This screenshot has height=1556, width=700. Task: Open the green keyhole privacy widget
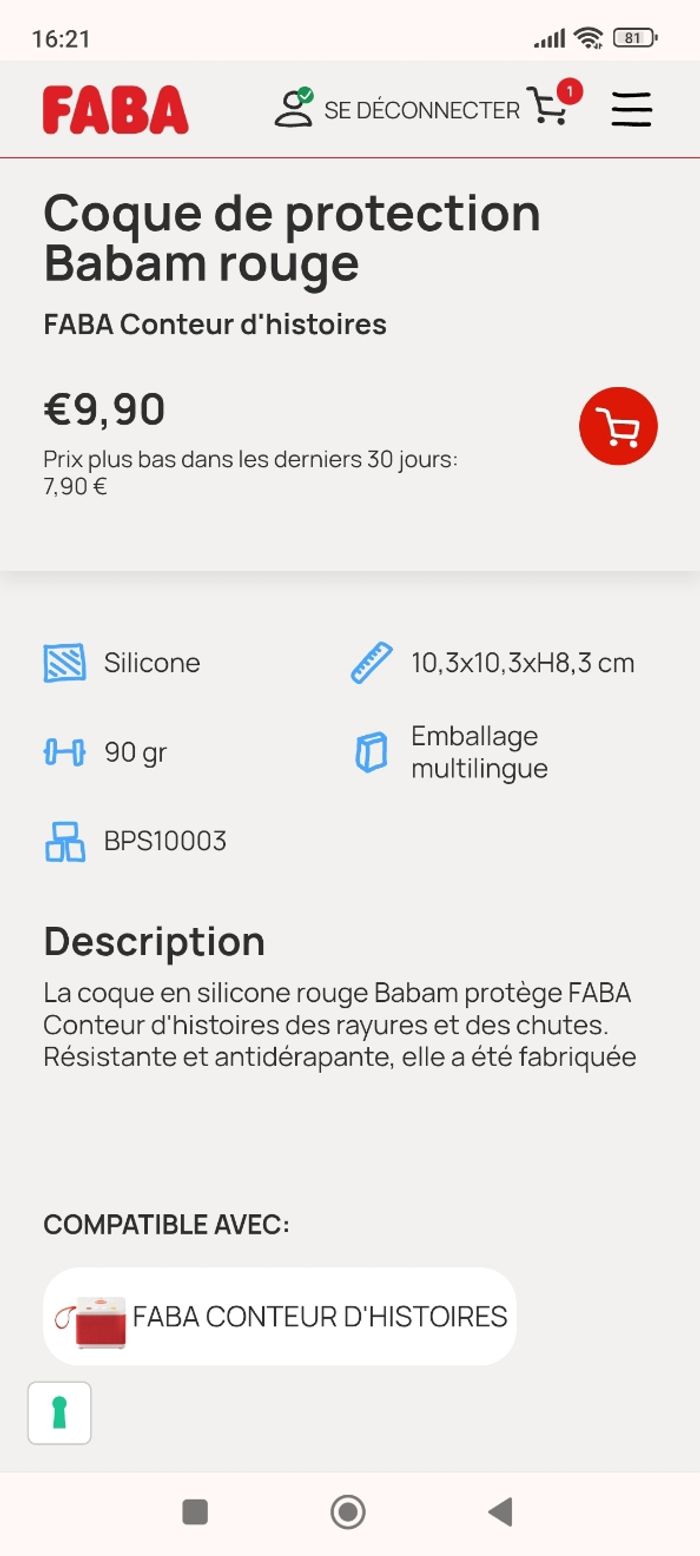point(59,1413)
